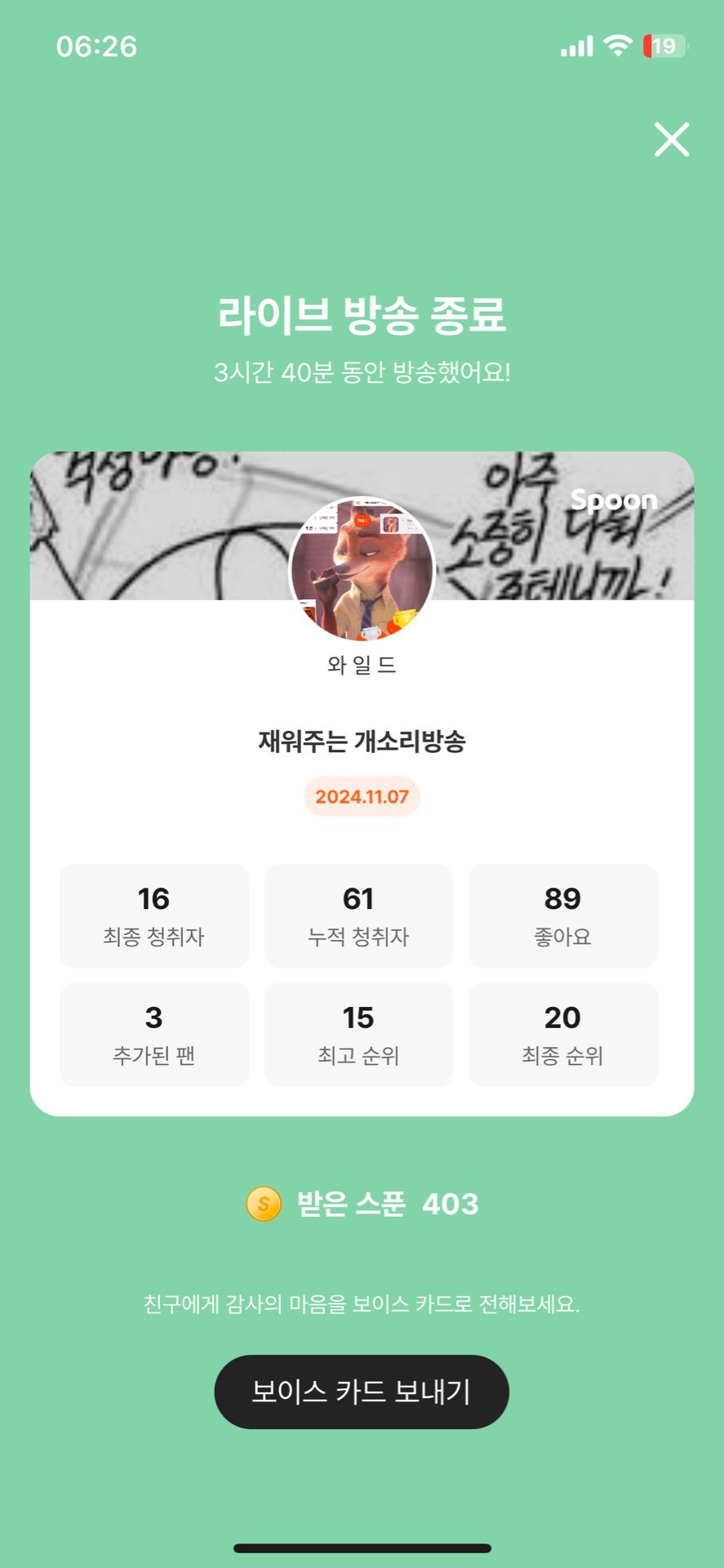Tap the 보이스 카드 보내기 button

[362, 1392]
